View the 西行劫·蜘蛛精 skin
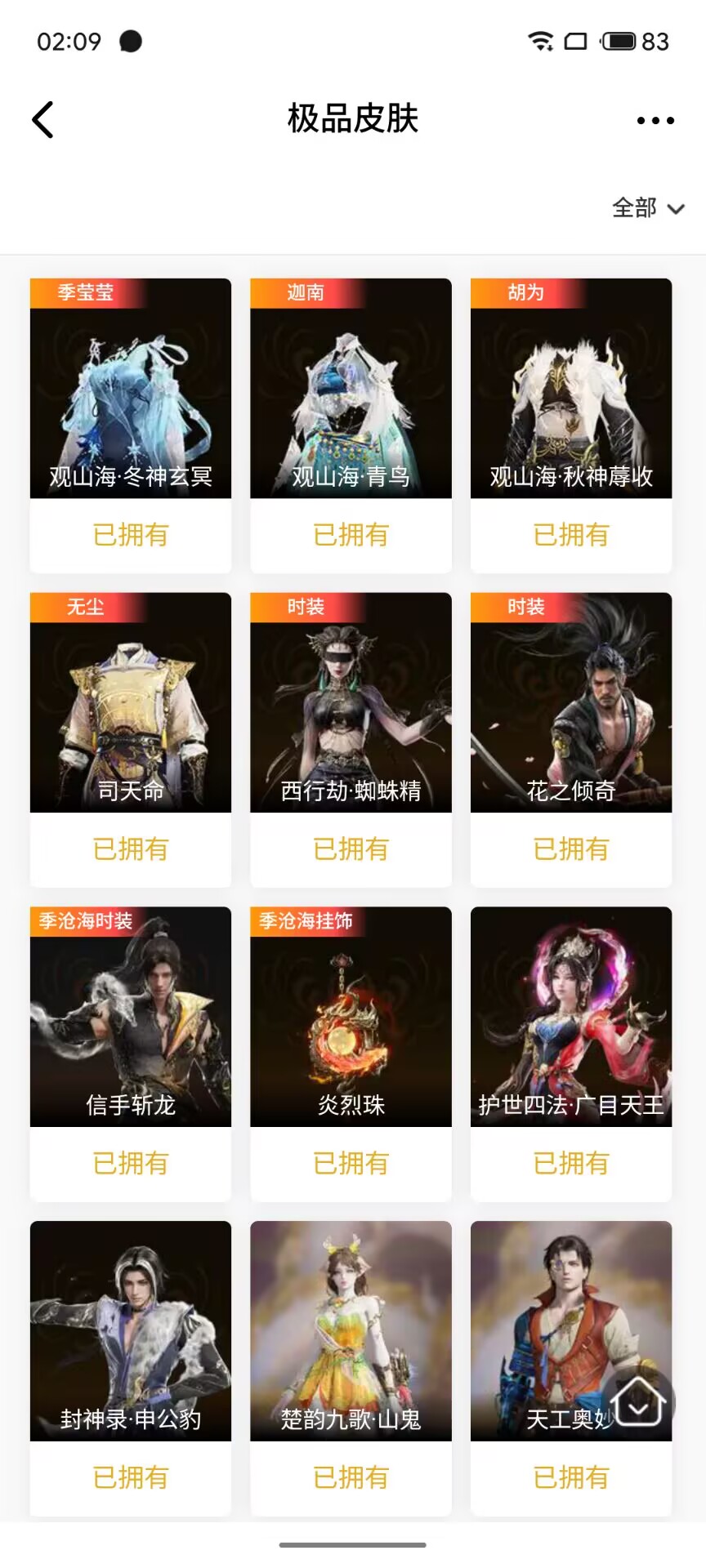Viewport: 706px width, 1568px height. pos(351,702)
